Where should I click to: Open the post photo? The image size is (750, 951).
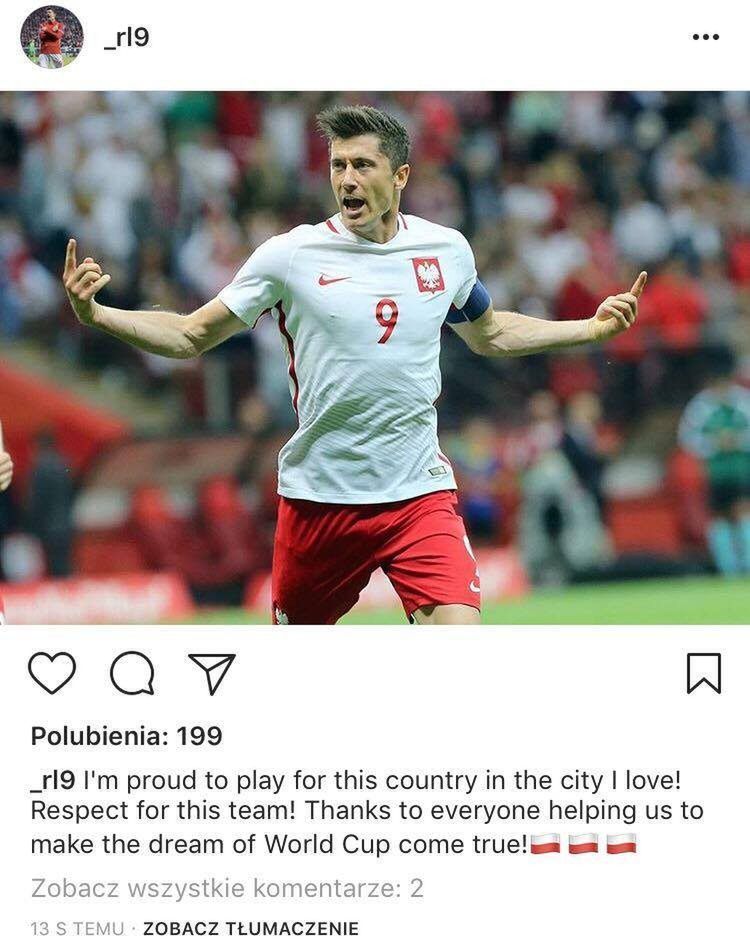coord(375,357)
